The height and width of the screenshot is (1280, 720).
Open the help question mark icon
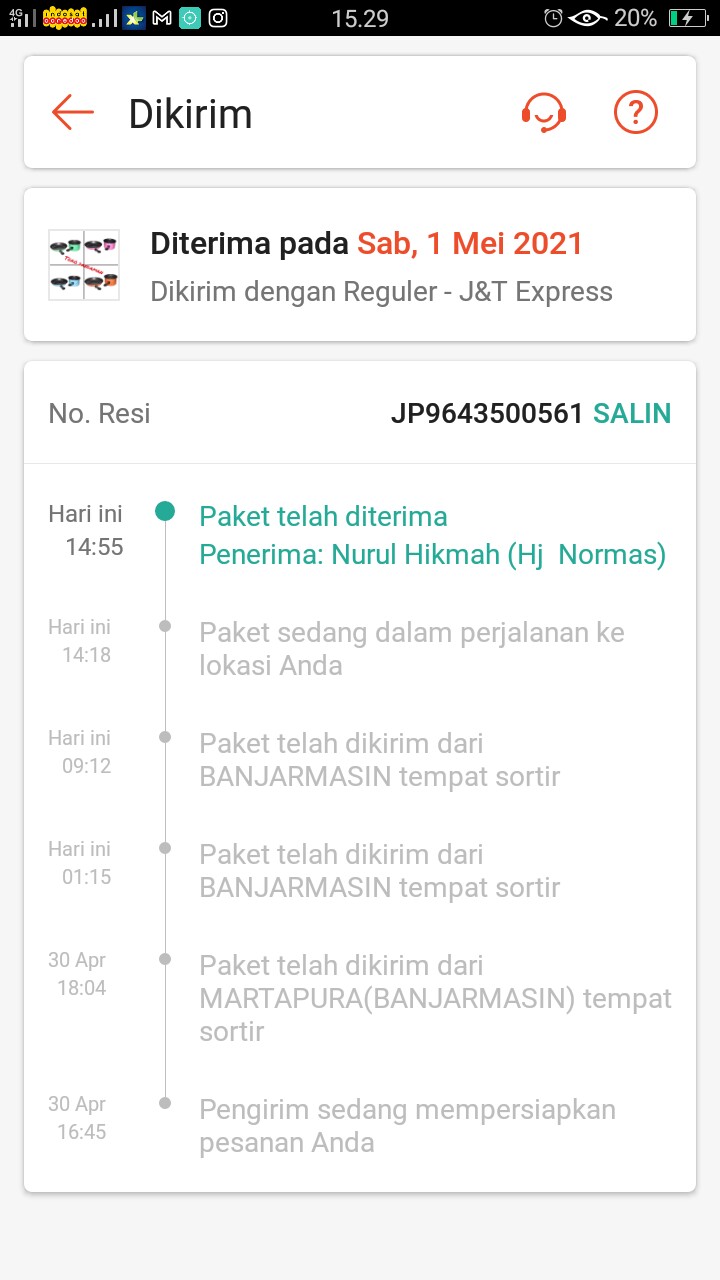tap(635, 112)
